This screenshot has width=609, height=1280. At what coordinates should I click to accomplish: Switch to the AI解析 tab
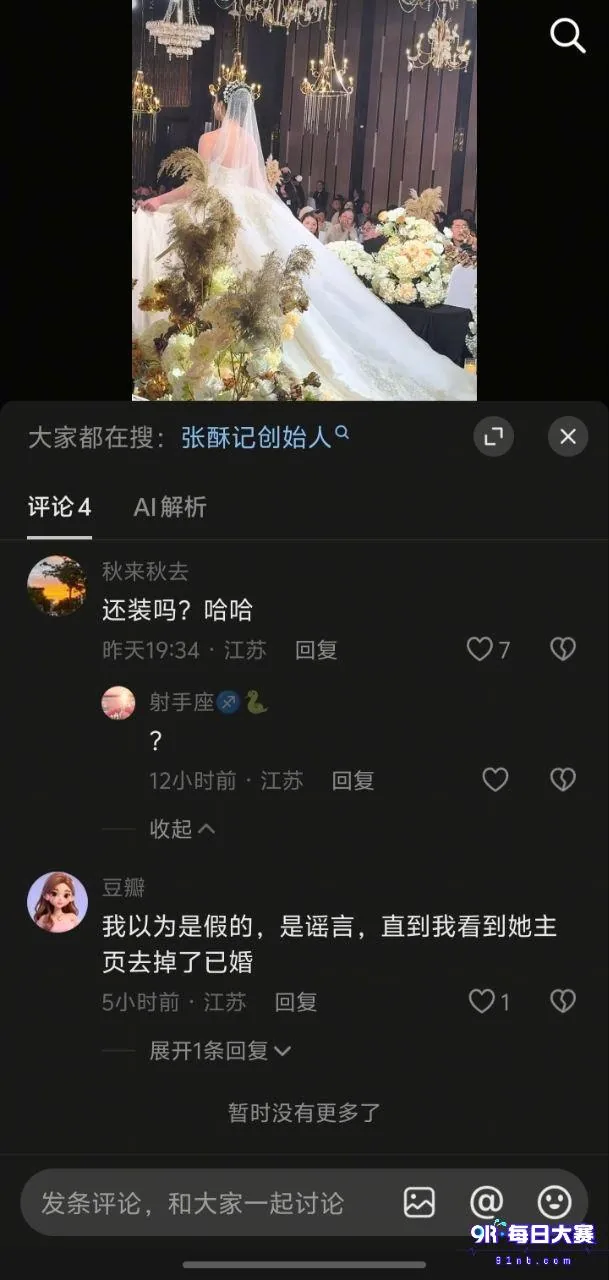coord(170,507)
